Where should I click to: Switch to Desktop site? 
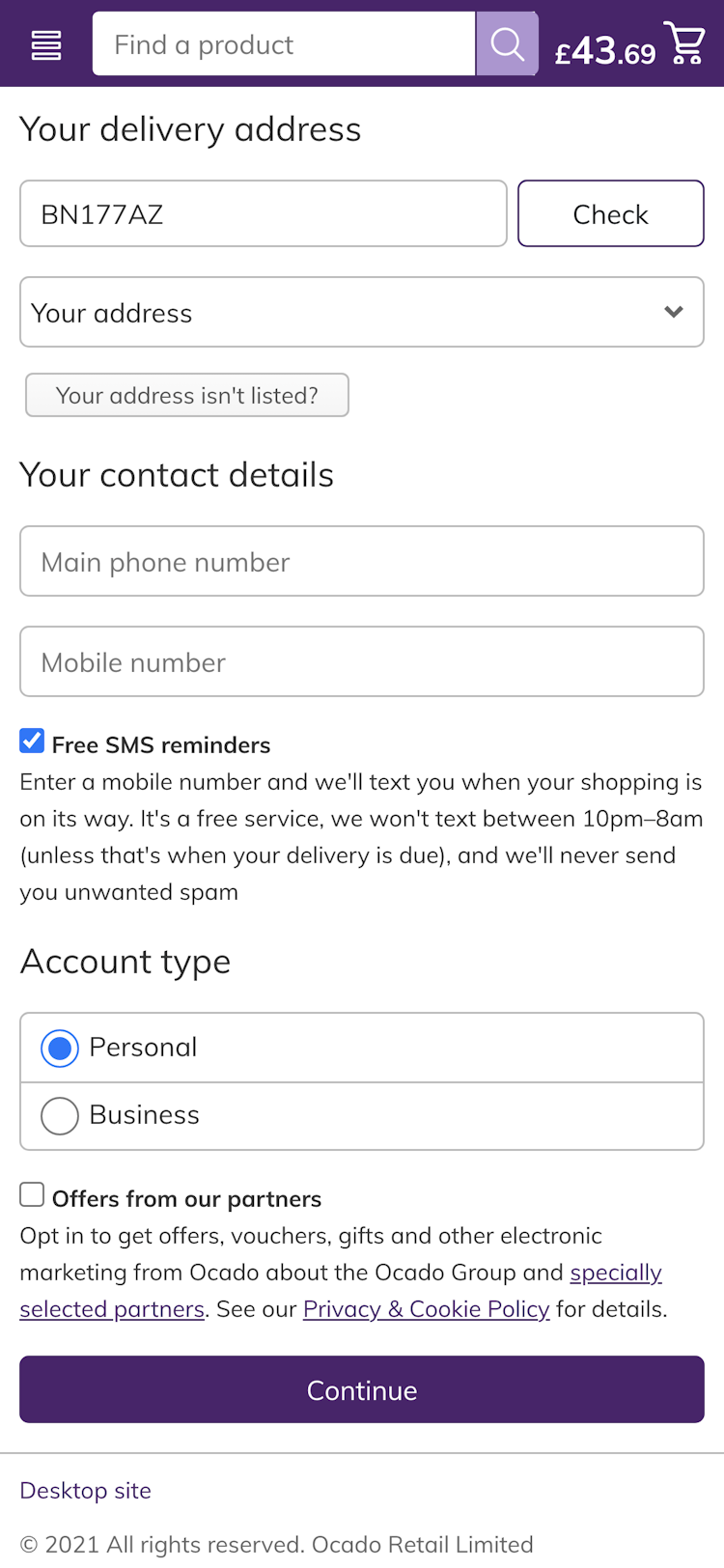(85, 1491)
